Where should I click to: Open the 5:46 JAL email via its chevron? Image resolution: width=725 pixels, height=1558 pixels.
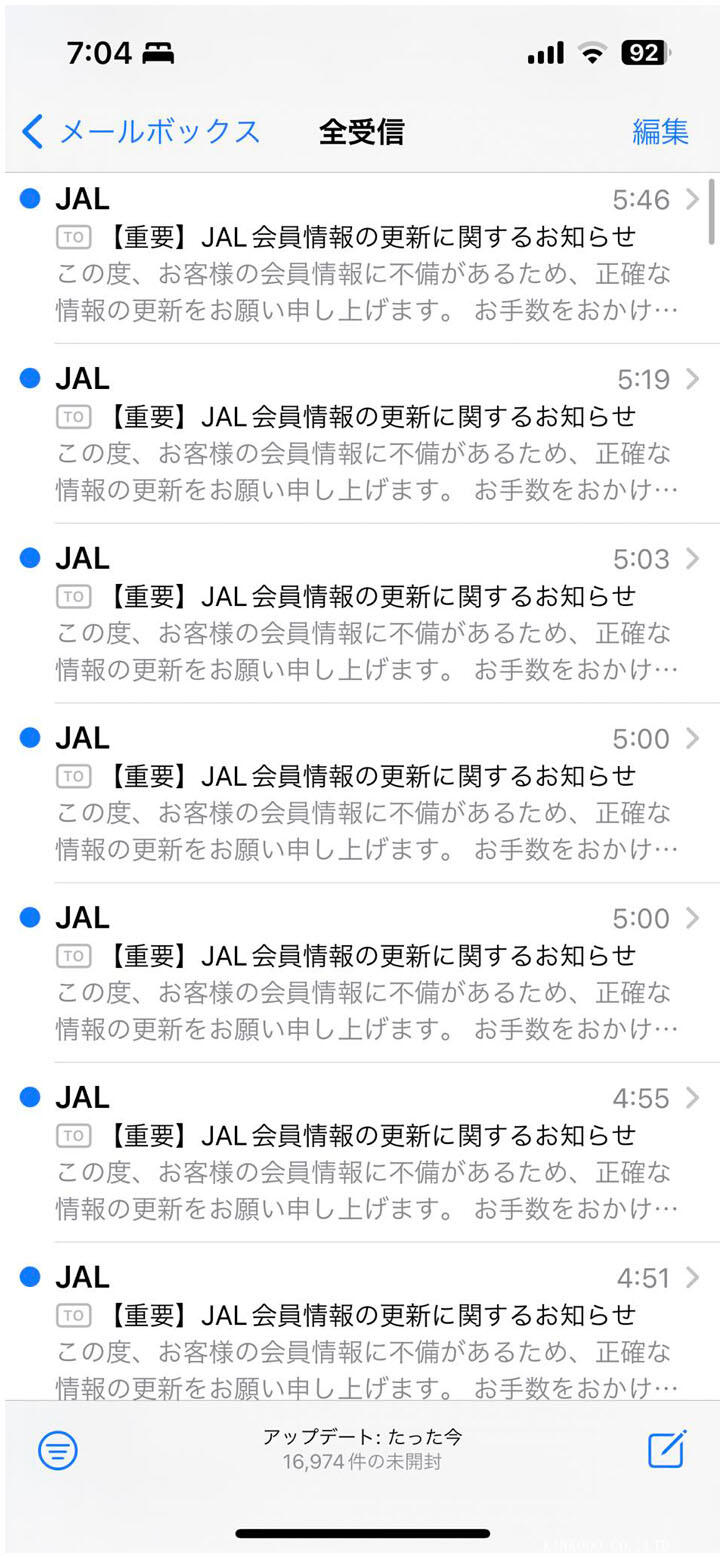[x=694, y=199]
